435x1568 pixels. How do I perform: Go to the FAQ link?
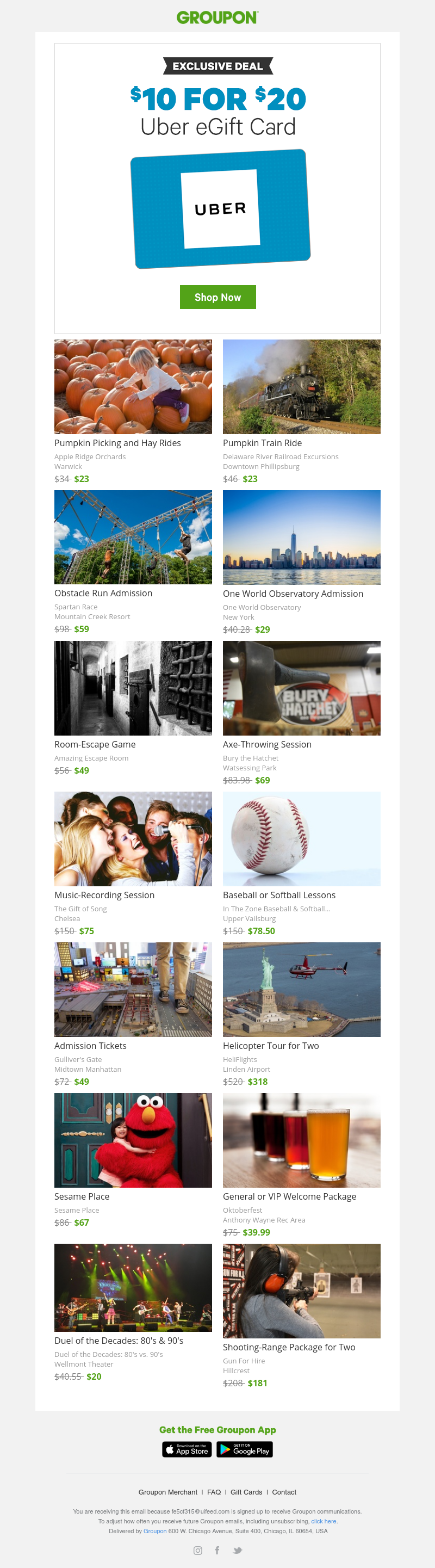coord(214,1492)
